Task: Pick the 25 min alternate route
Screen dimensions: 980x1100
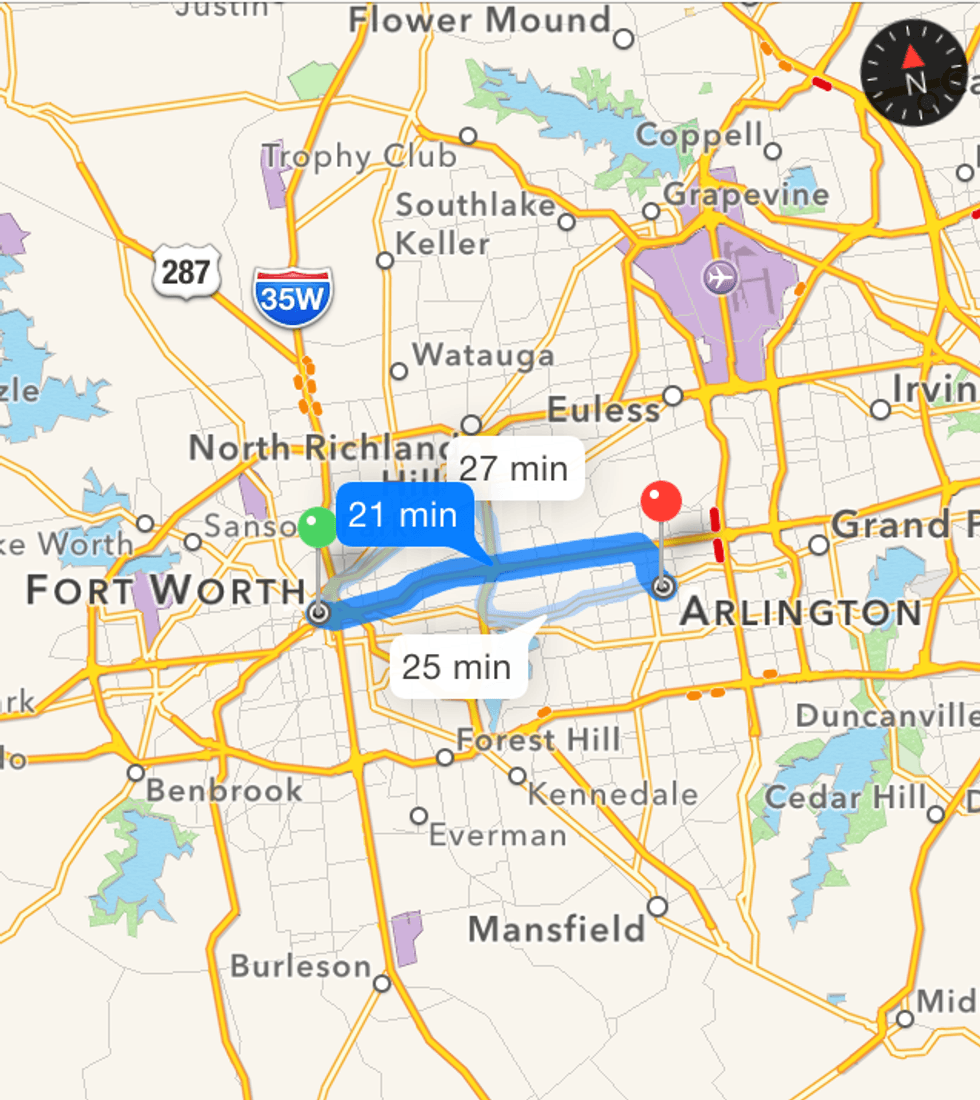Action: [x=458, y=667]
